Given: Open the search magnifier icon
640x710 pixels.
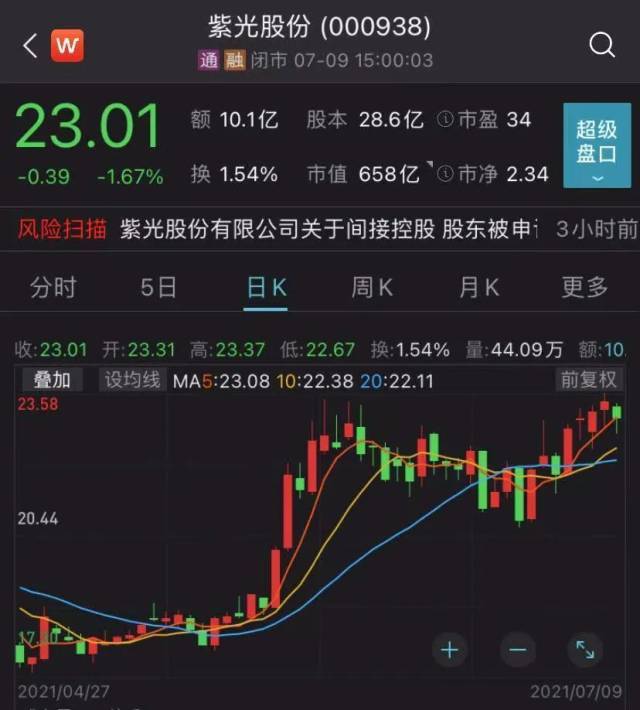Looking at the screenshot, I should tap(602, 45).
